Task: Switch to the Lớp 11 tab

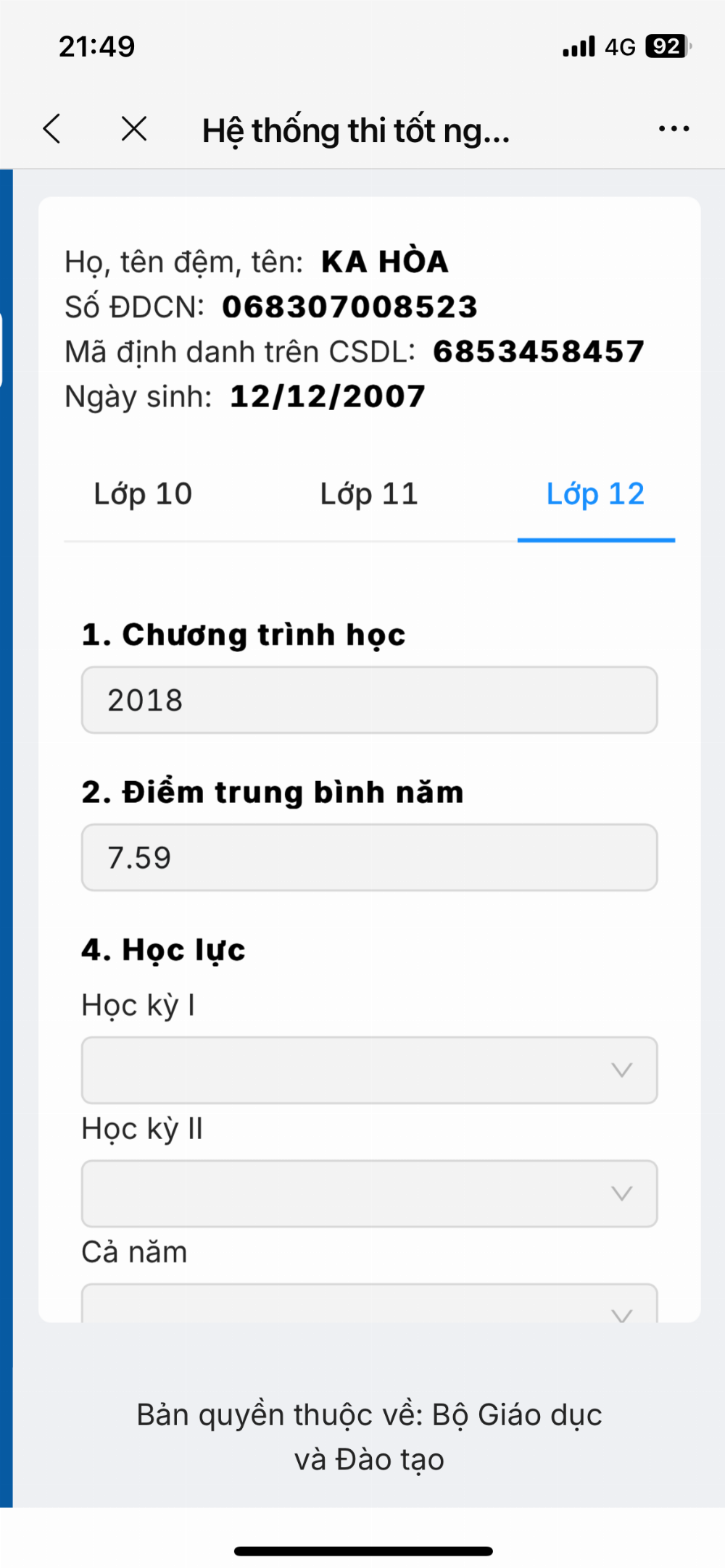Action: click(369, 494)
